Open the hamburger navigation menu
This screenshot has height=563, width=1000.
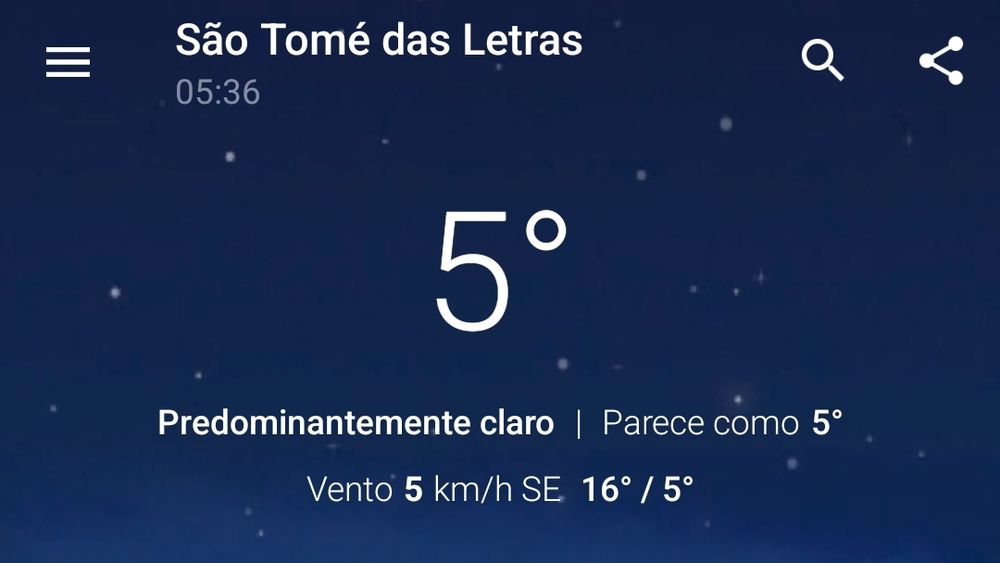[68, 62]
